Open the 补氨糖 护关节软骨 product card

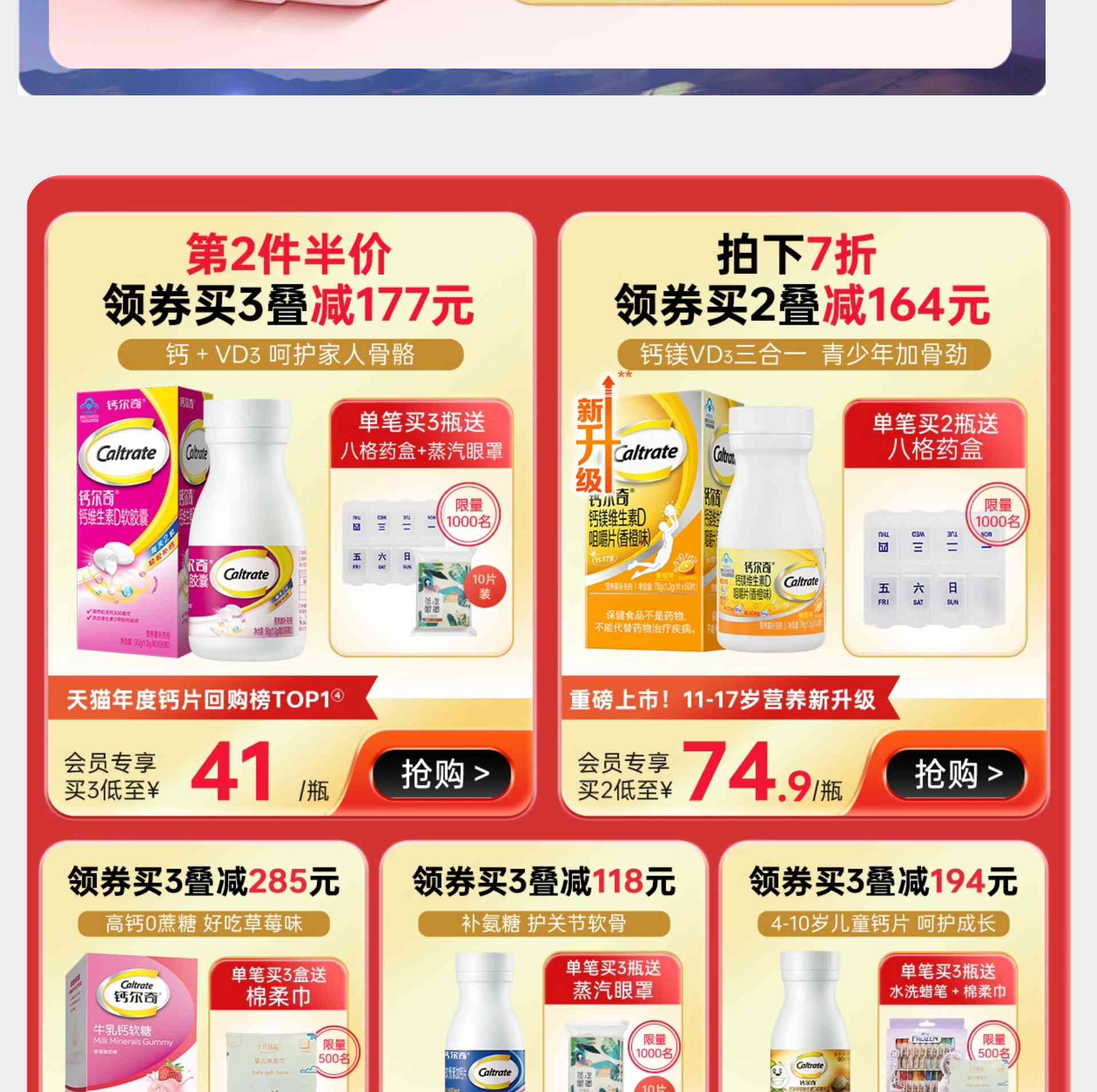coord(543,971)
